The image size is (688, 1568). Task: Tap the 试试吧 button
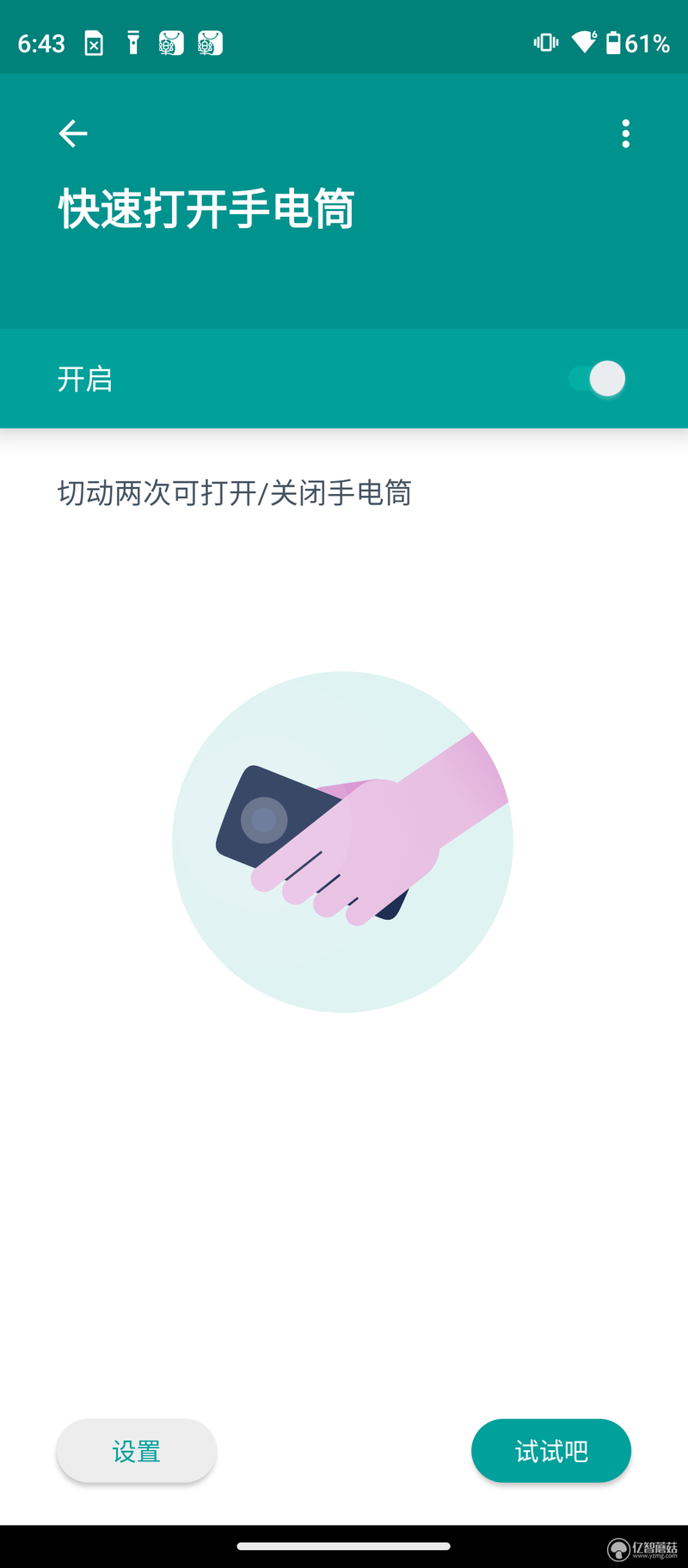point(550,1451)
